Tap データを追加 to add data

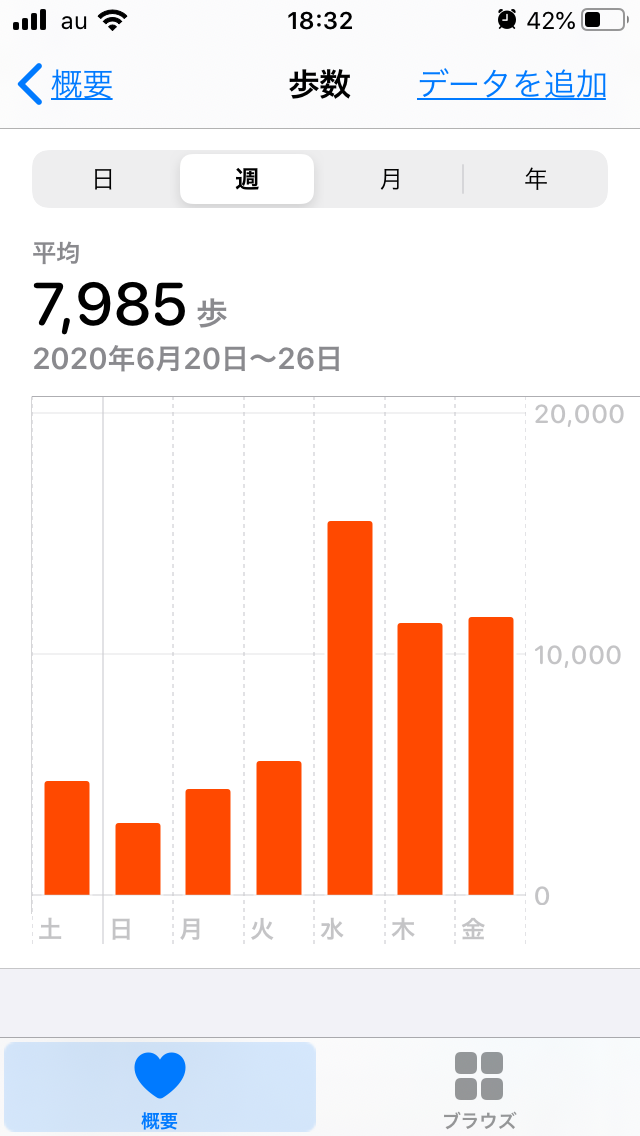tap(511, 85)
